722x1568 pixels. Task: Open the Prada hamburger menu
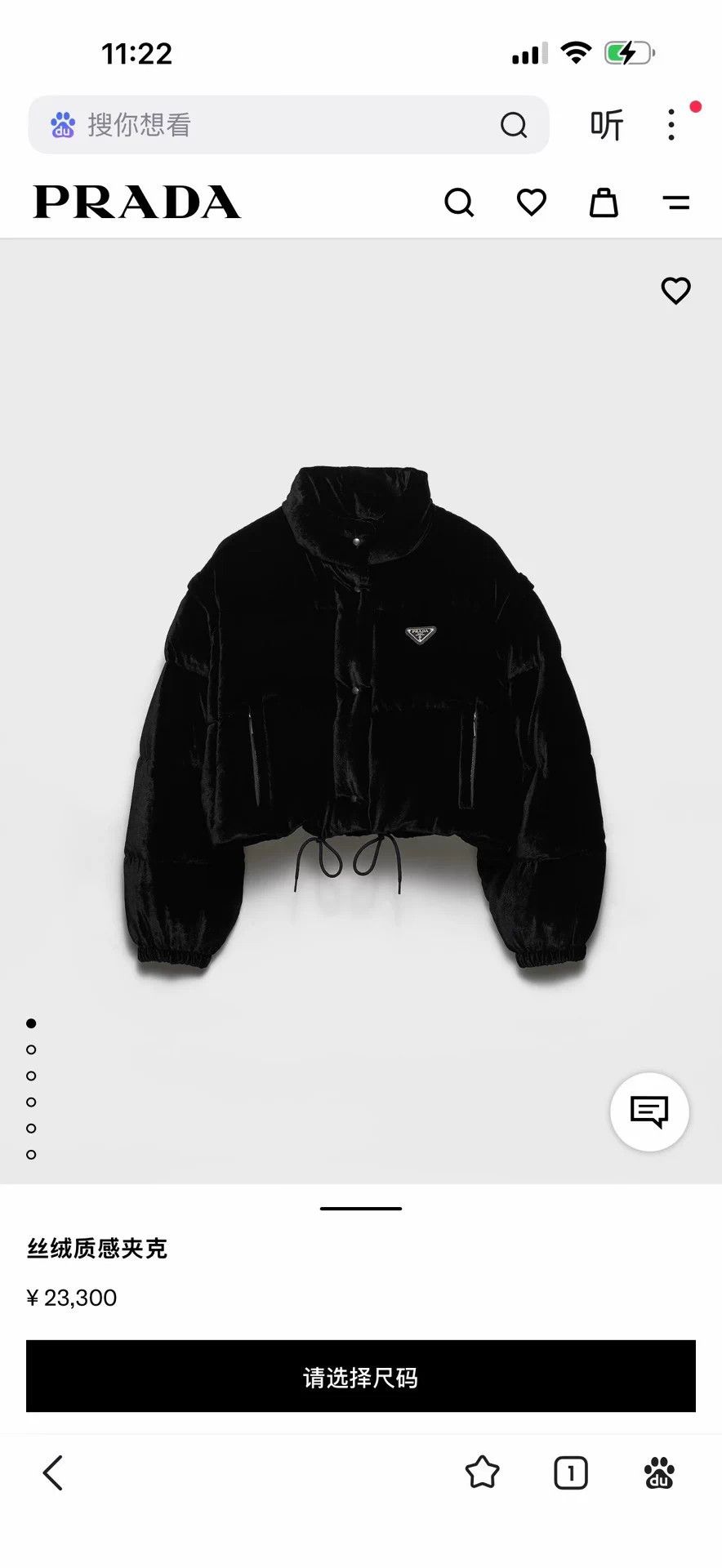(676, 203)
